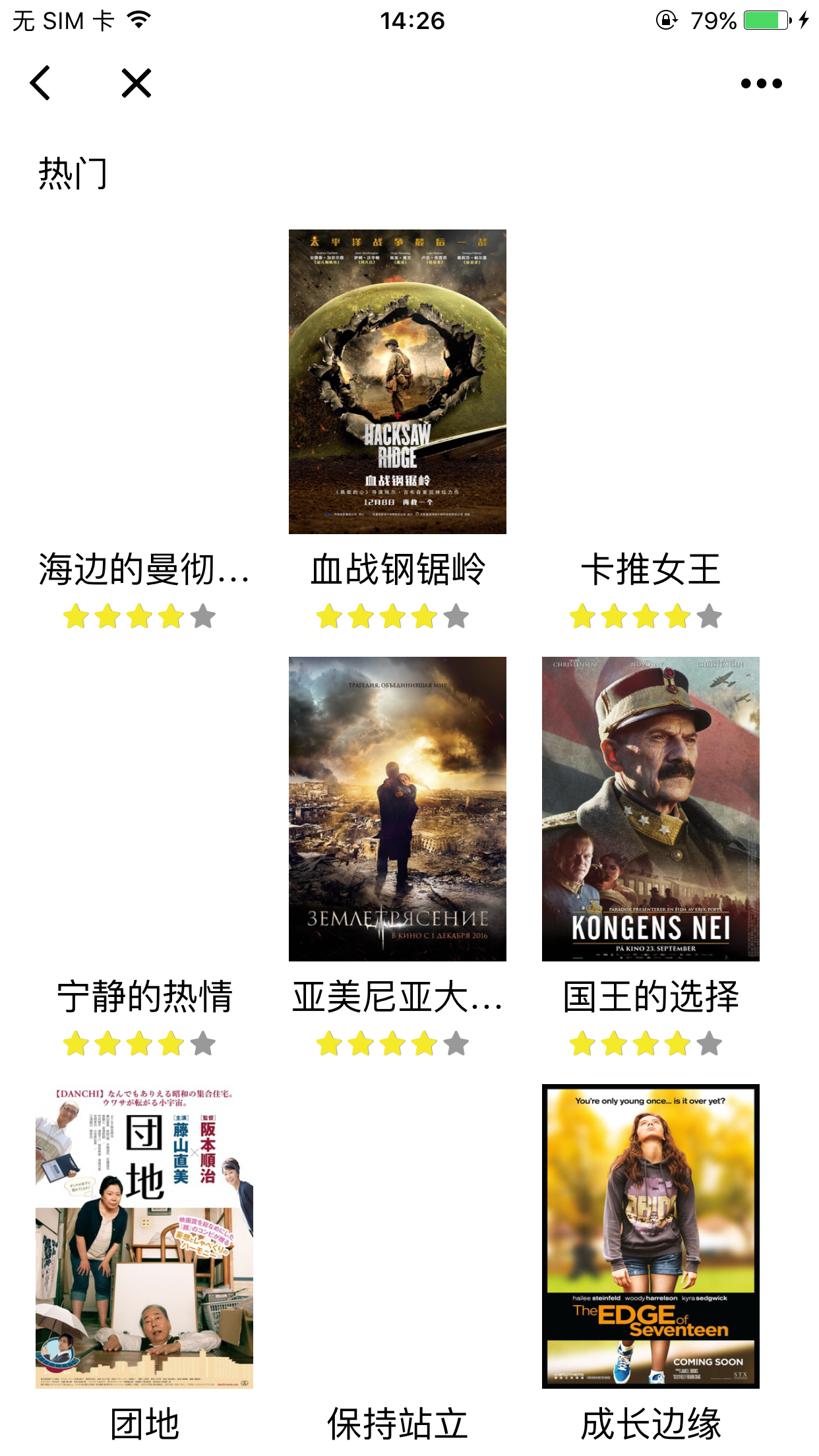Image resolution: width=819 pixels, height=1456 pixels.
Task: Open the 血战钢锯岭 movie poster
Action: tap(397, 382)
